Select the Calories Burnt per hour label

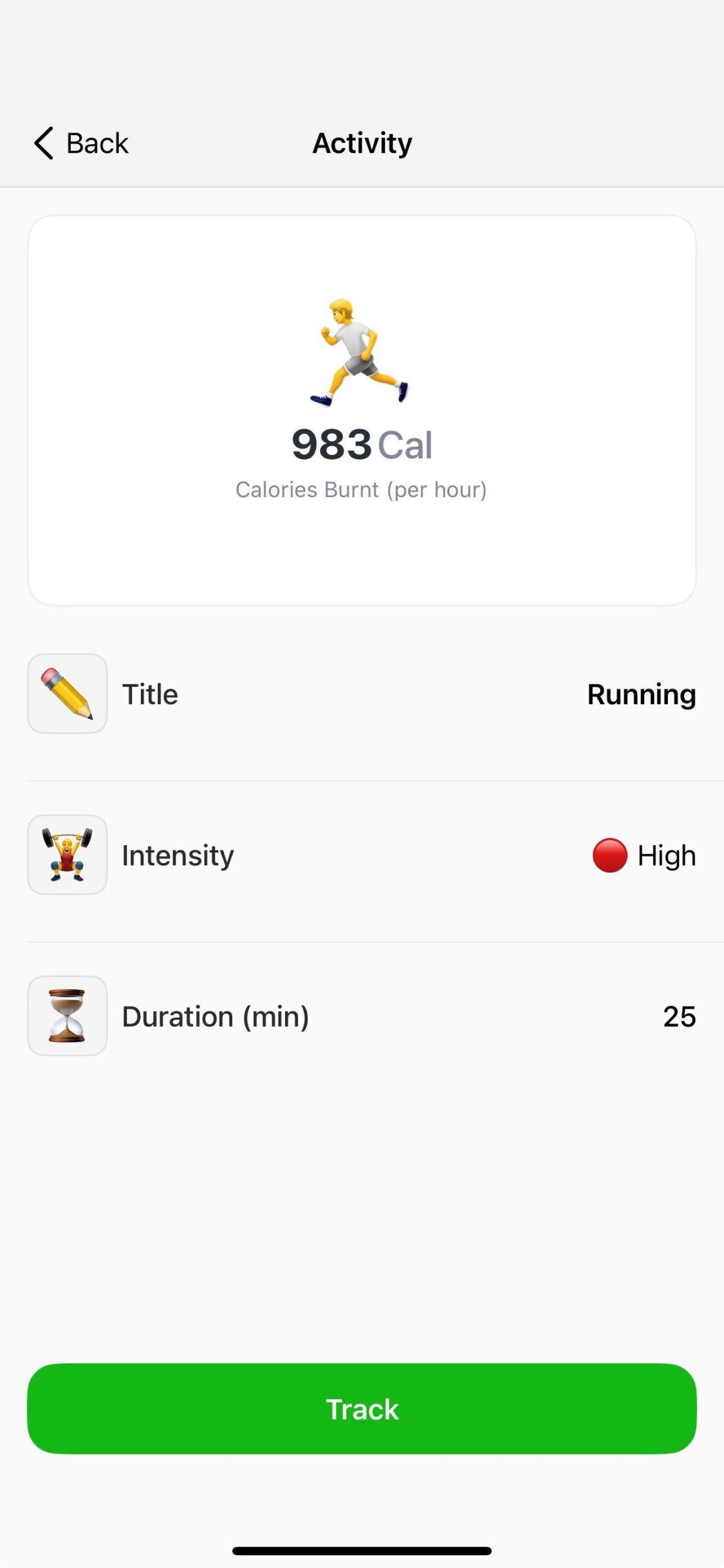coord(362,489)
